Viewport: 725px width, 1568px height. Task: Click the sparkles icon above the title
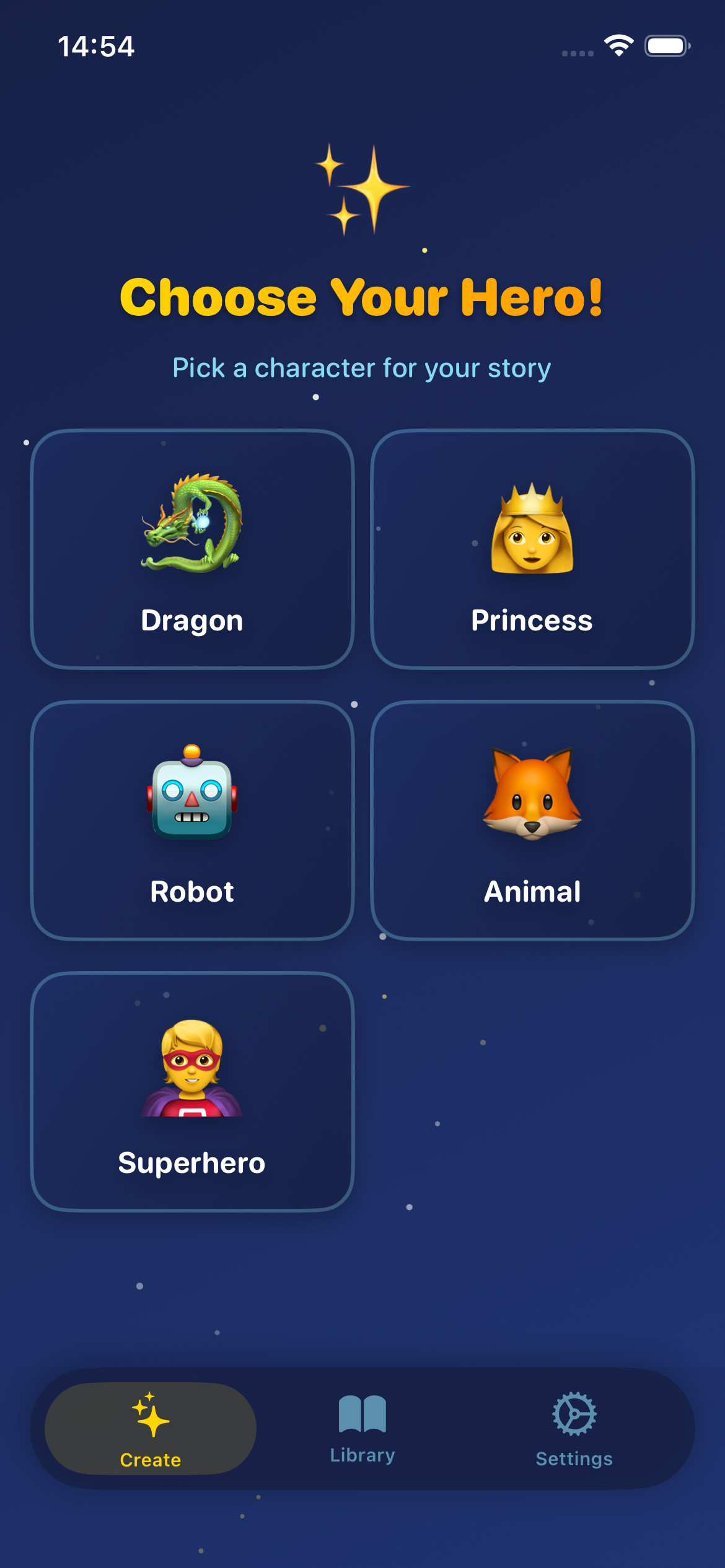pyautogui.click(x=361, y=190)
